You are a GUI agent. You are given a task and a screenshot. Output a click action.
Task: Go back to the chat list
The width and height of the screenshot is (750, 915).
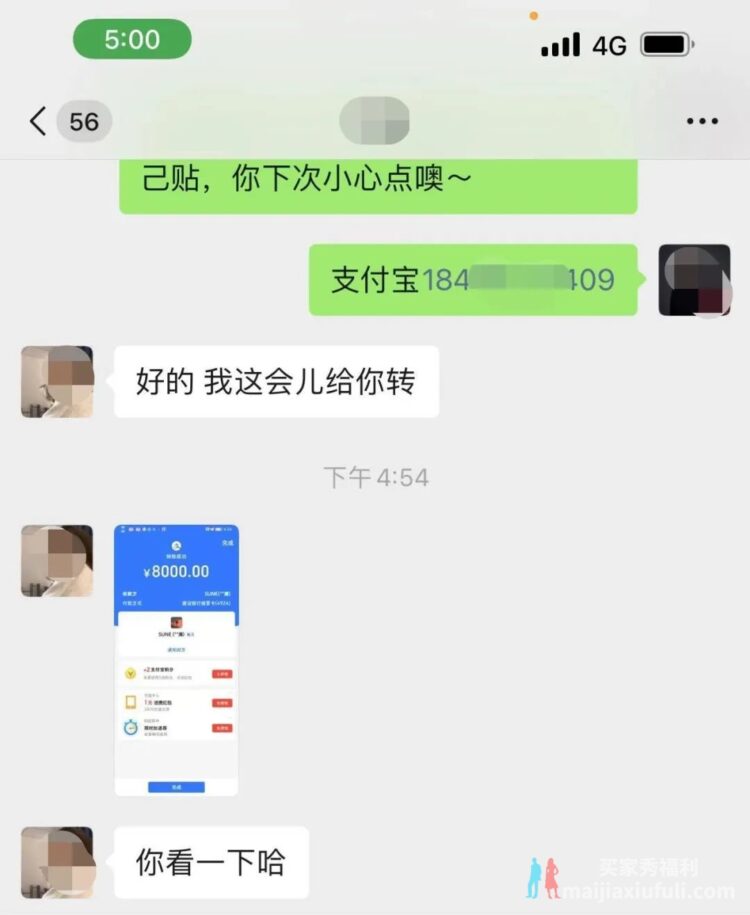38,122
